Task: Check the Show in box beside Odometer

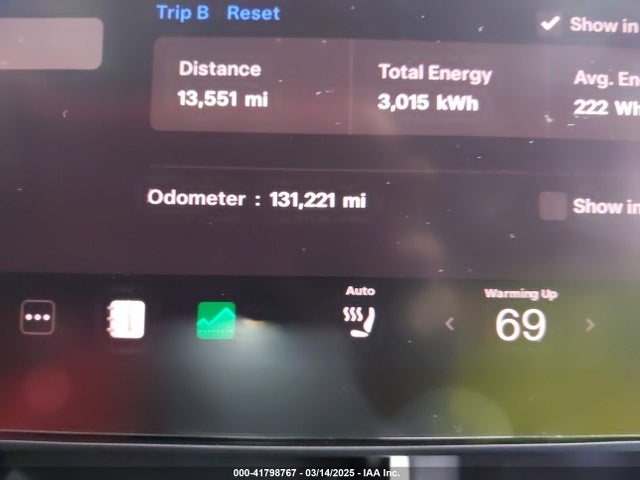Action: coord(552,206)
